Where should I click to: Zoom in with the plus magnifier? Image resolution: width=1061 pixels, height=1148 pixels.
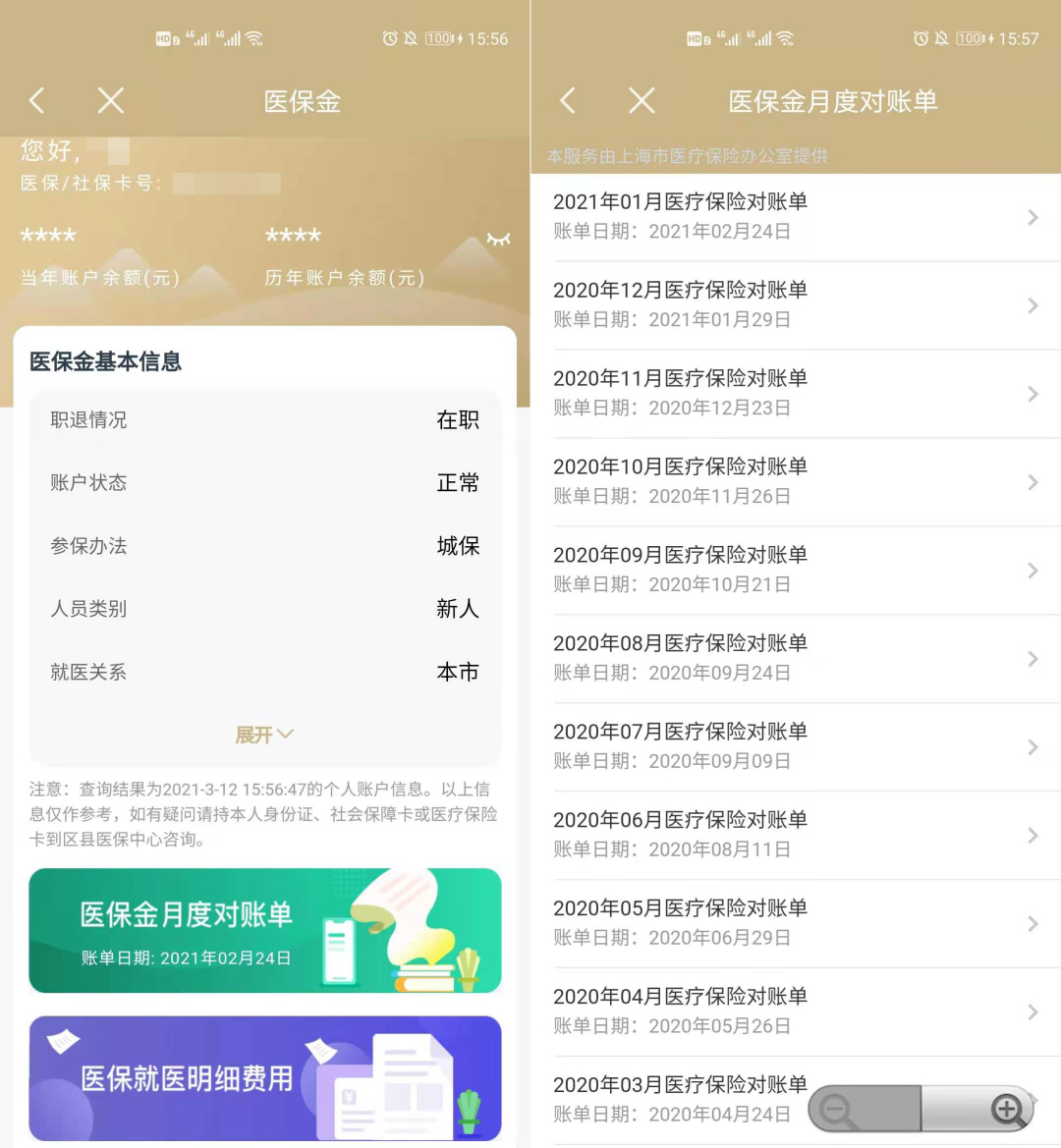(x=1007, y=1110)
